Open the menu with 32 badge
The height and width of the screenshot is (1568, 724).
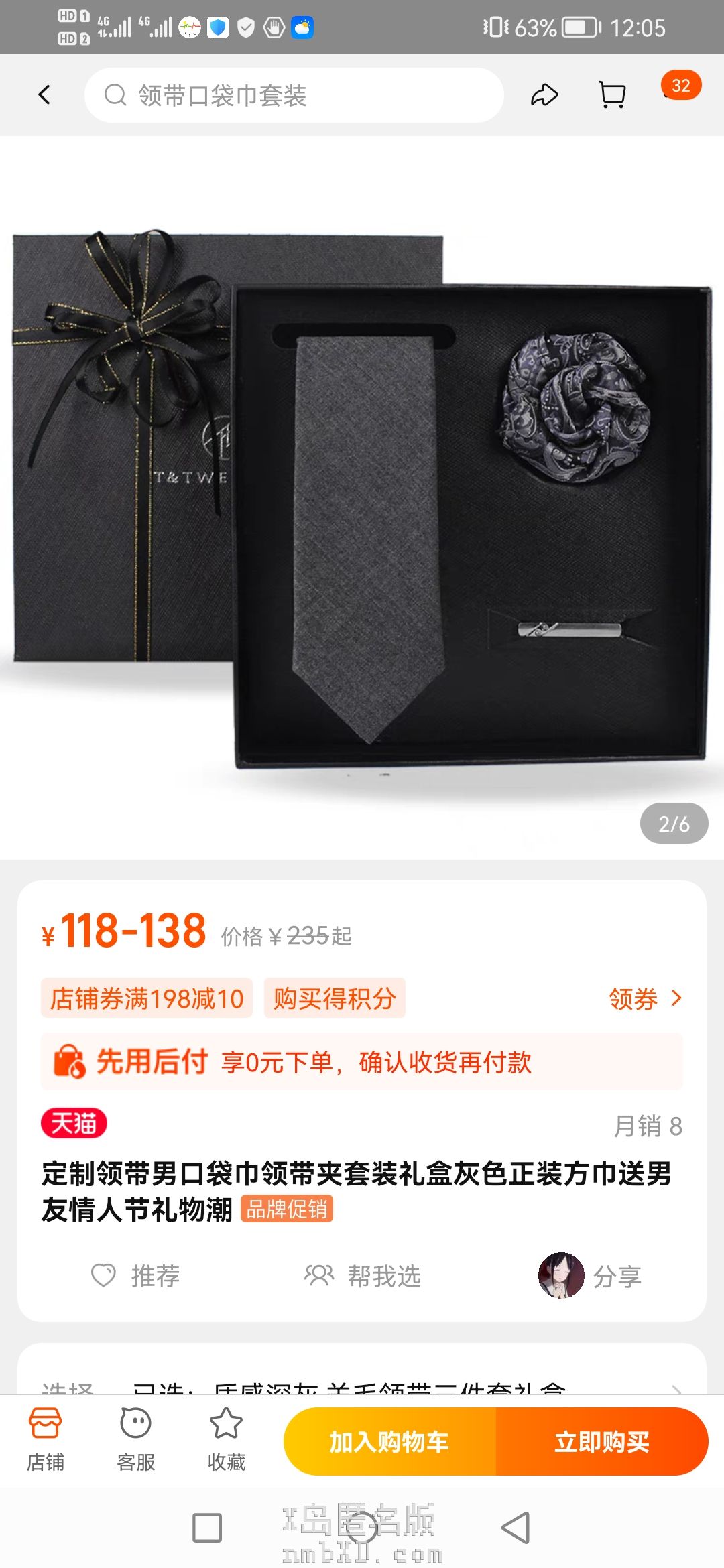pyautogui.click(x=680, y=87)
